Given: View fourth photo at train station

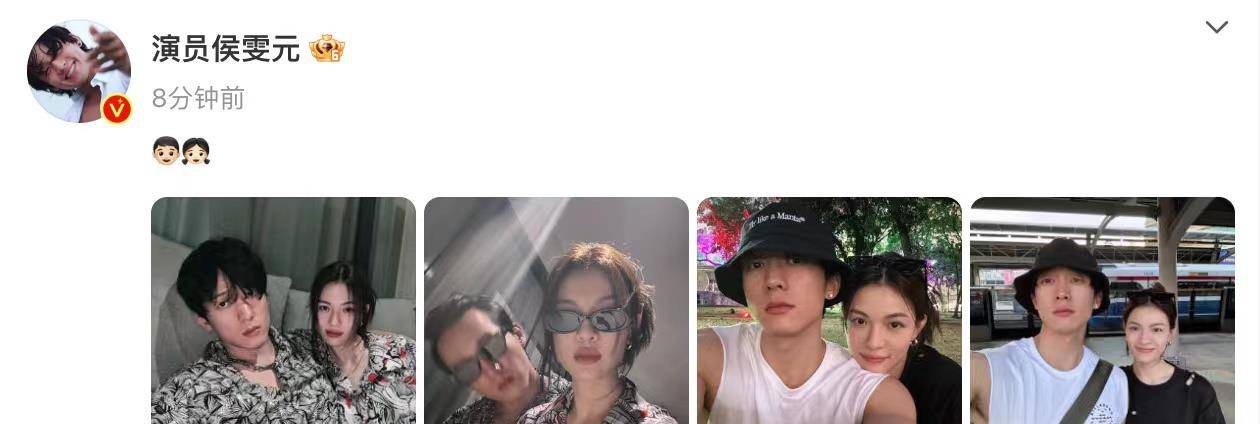Looking at the screenshot, I should (1102, 310).
